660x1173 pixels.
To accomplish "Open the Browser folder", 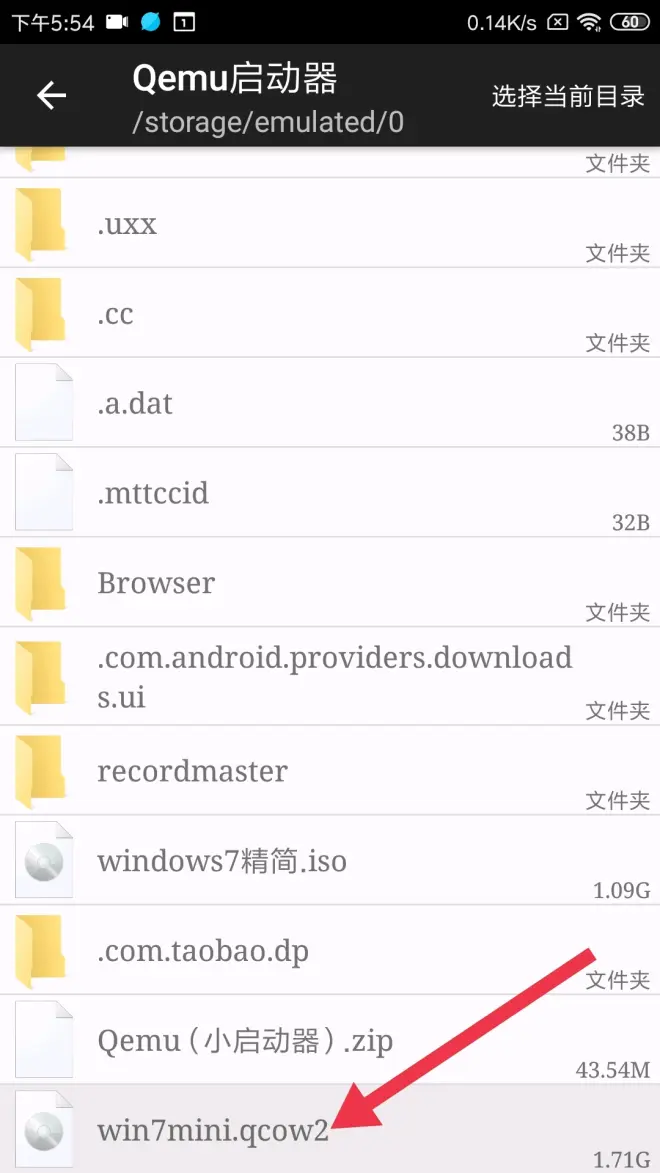I will pyautogui.click(x=330, y=582).
